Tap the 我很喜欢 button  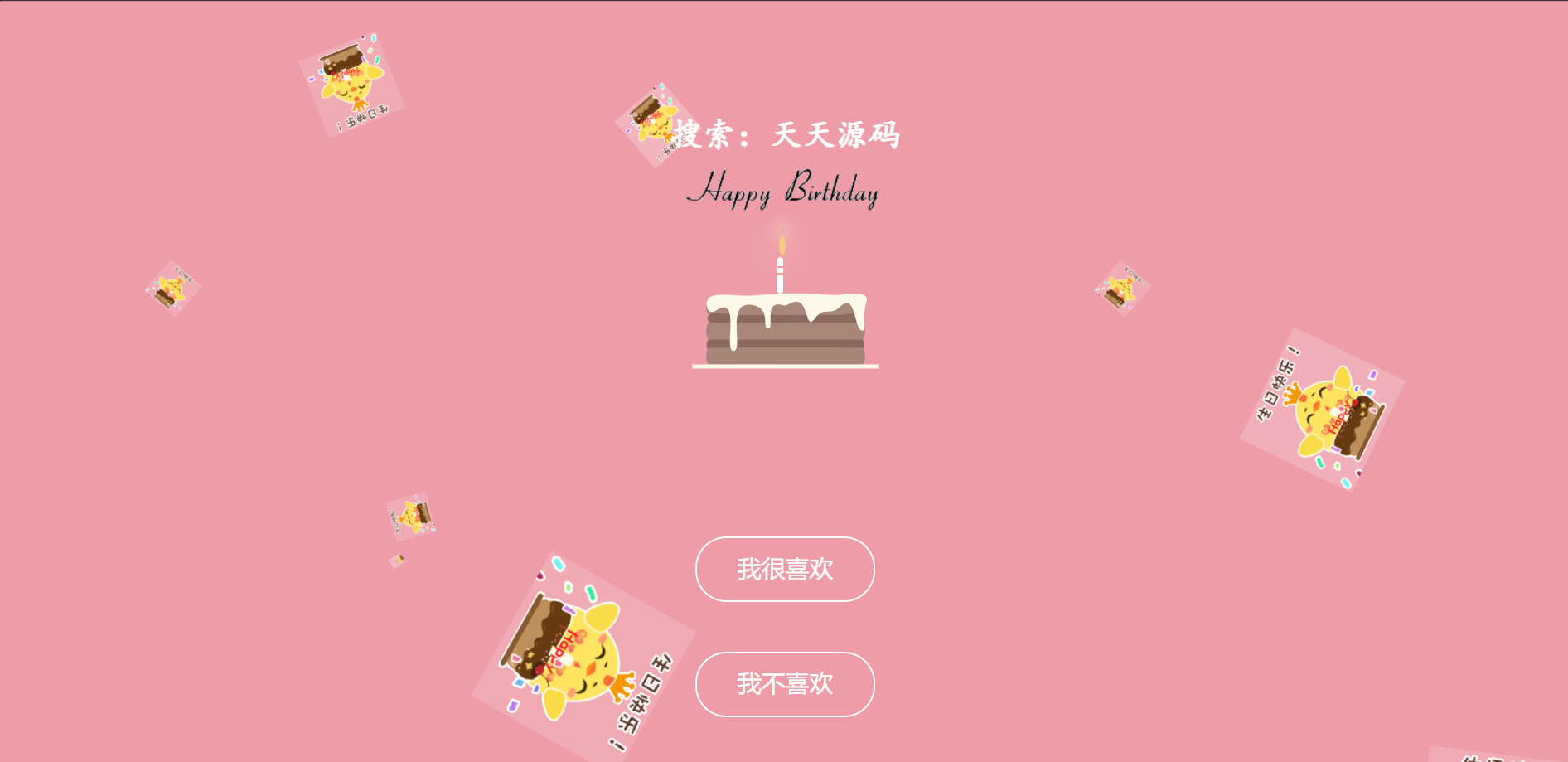point(785,569)
